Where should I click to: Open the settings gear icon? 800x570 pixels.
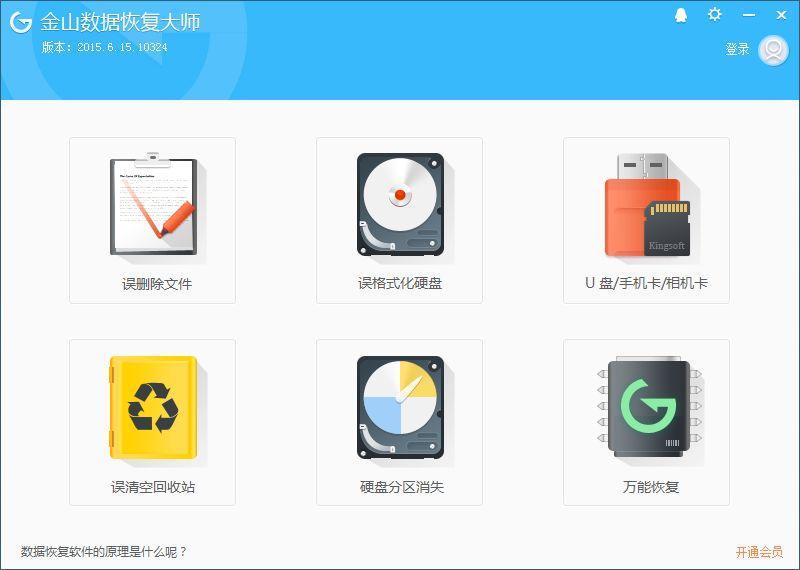point(714,15)
